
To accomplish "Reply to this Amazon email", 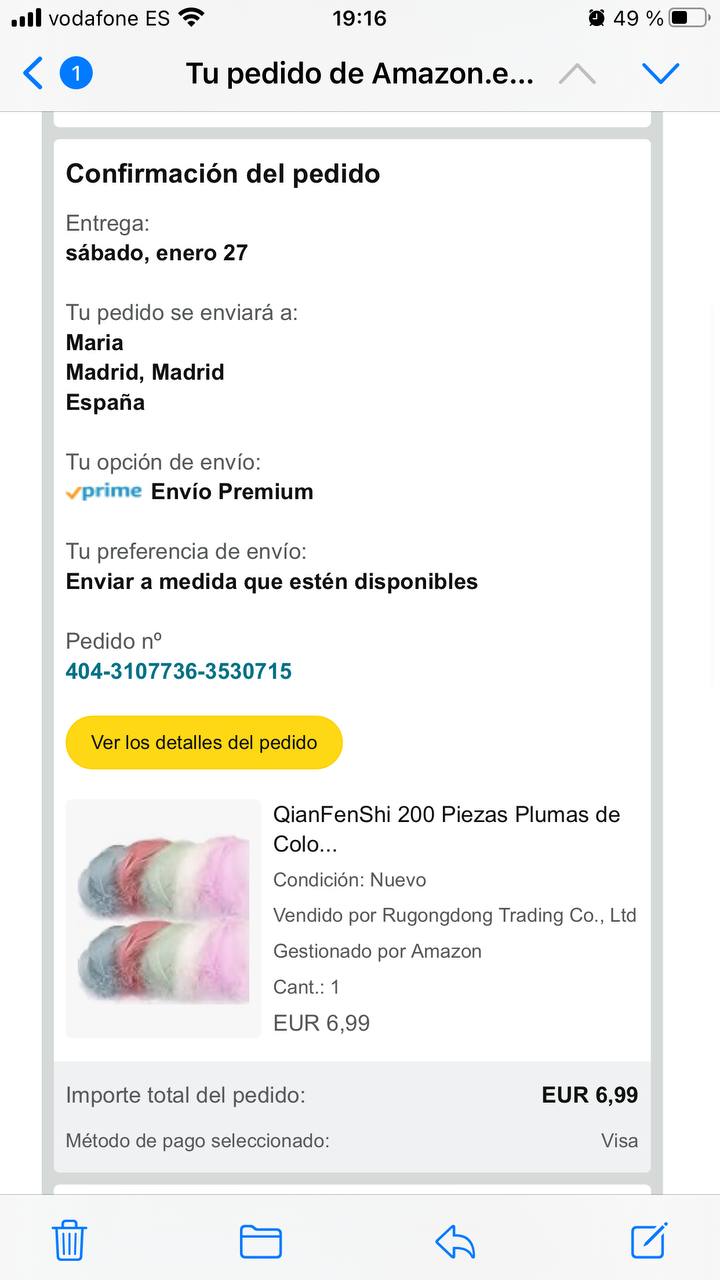I will click(455, 1241).
